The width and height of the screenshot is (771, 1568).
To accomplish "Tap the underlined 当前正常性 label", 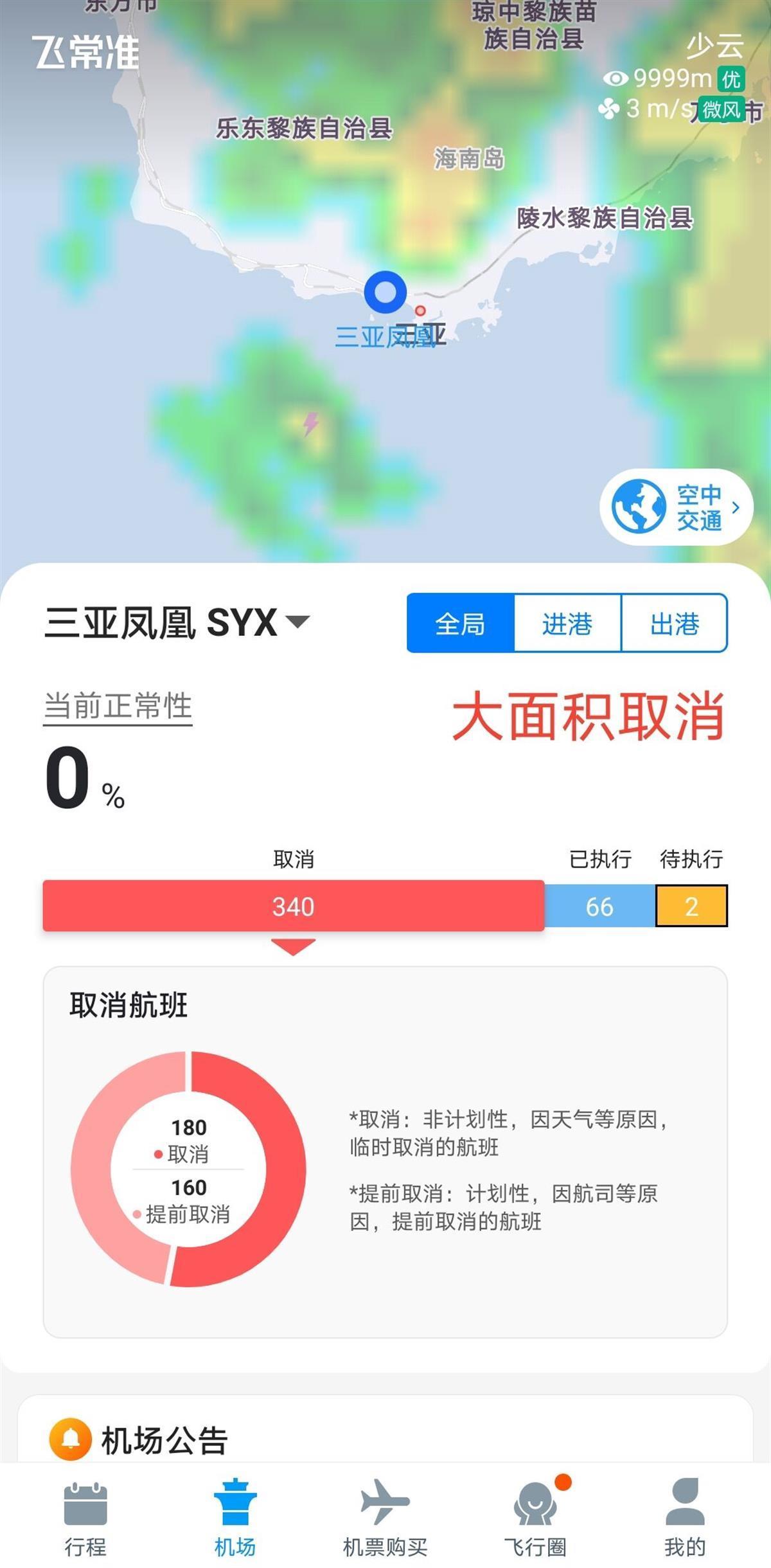I will click(118, 706).
